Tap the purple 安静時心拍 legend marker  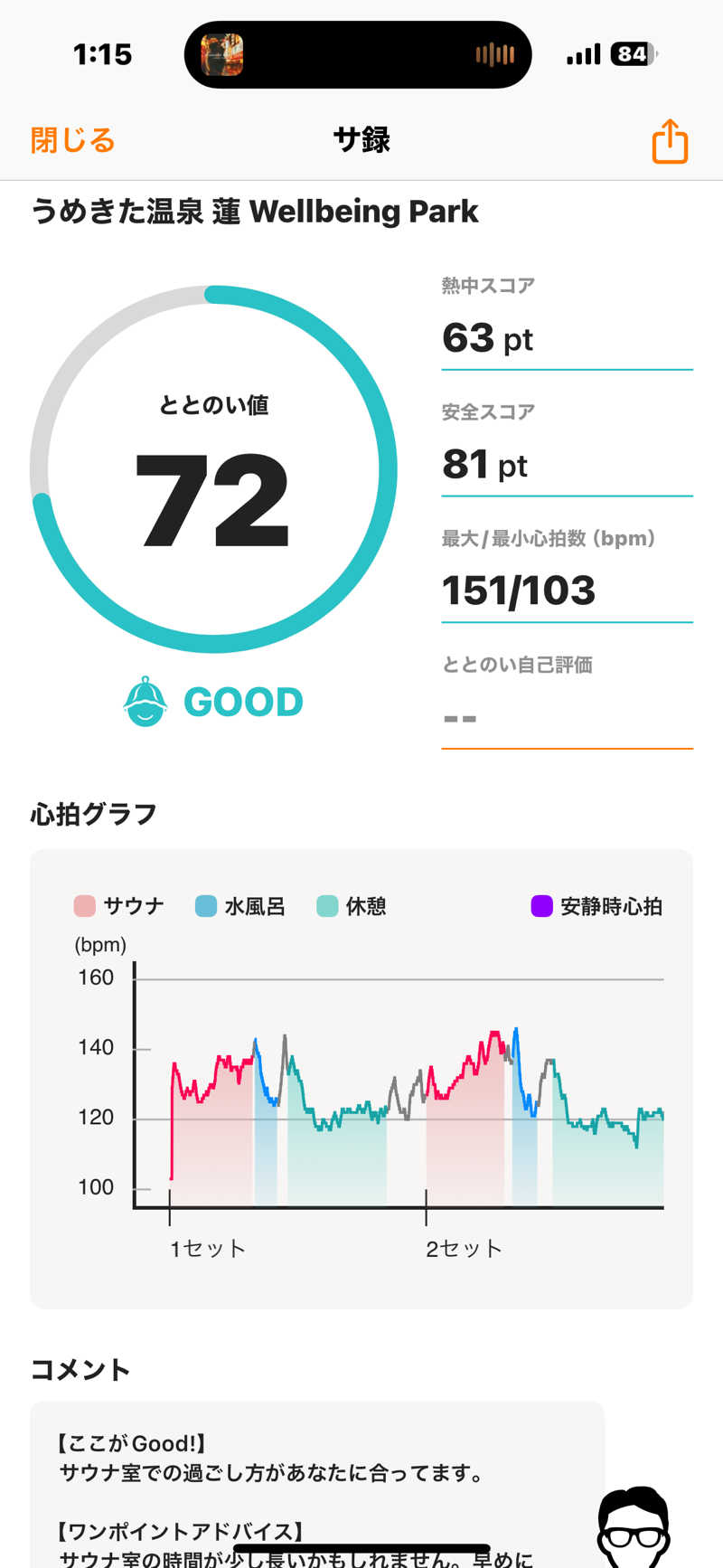pos(542,906)
